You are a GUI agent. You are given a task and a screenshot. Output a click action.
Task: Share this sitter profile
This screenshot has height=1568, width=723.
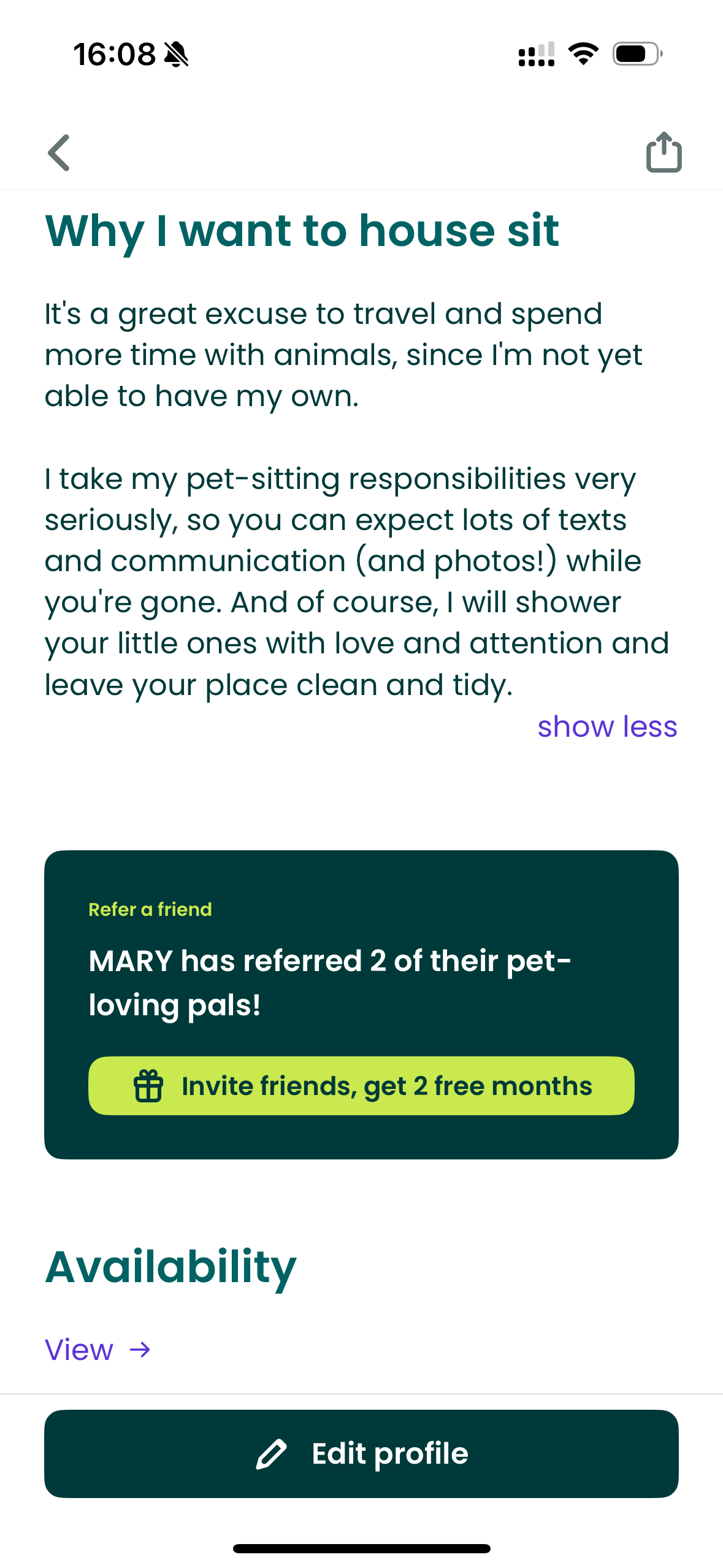point(664,152)
